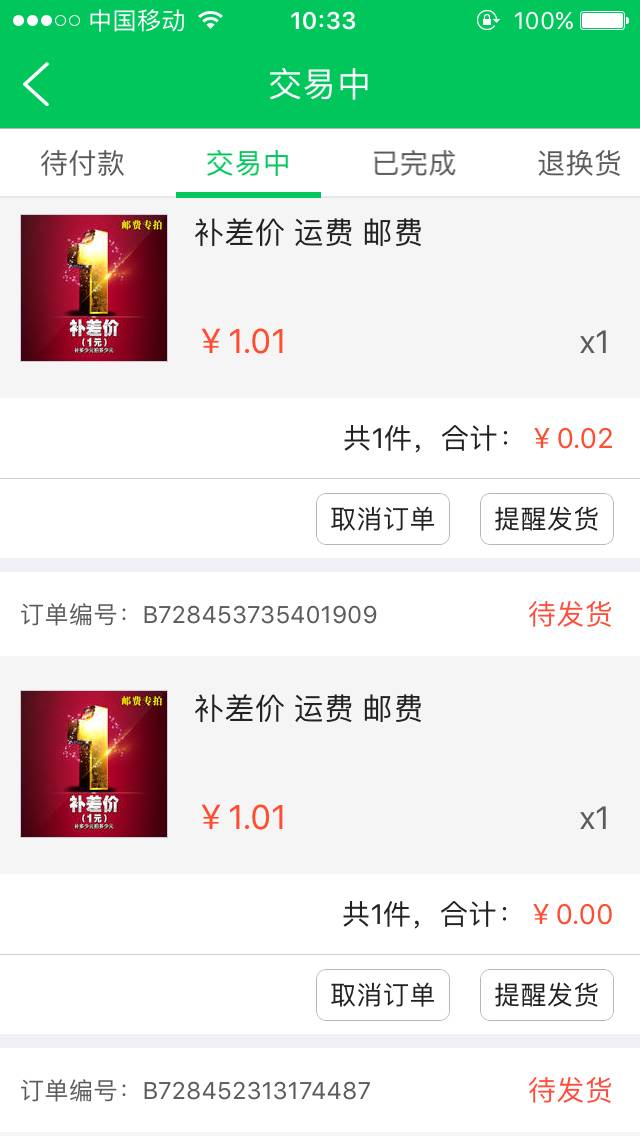Image resolution: width=640 pixels, height=1136 pixels.
Task: Tap 取消订单 for the order totaling ¥0.02
Action: pos(383,519)
